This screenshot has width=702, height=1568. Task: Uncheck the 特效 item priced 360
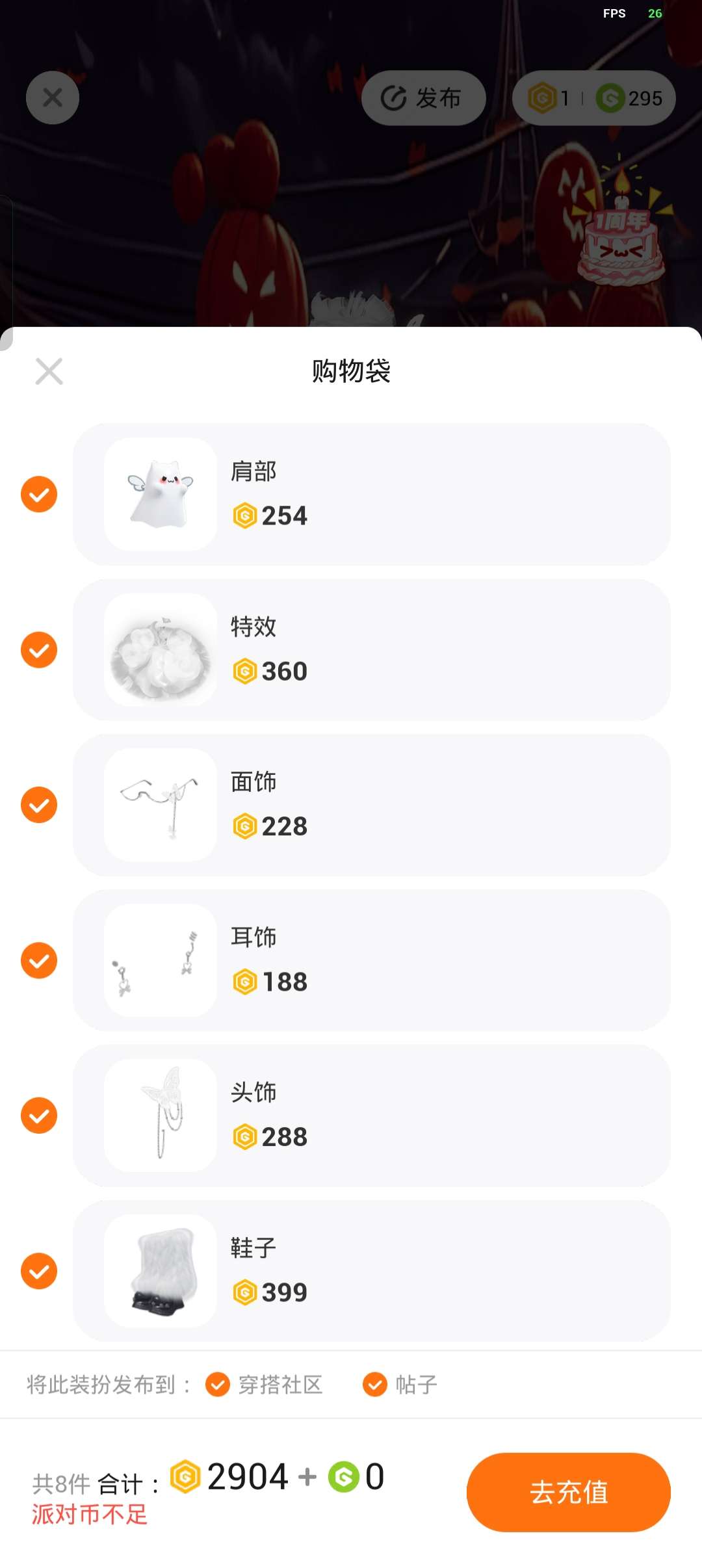click(39, 649)
